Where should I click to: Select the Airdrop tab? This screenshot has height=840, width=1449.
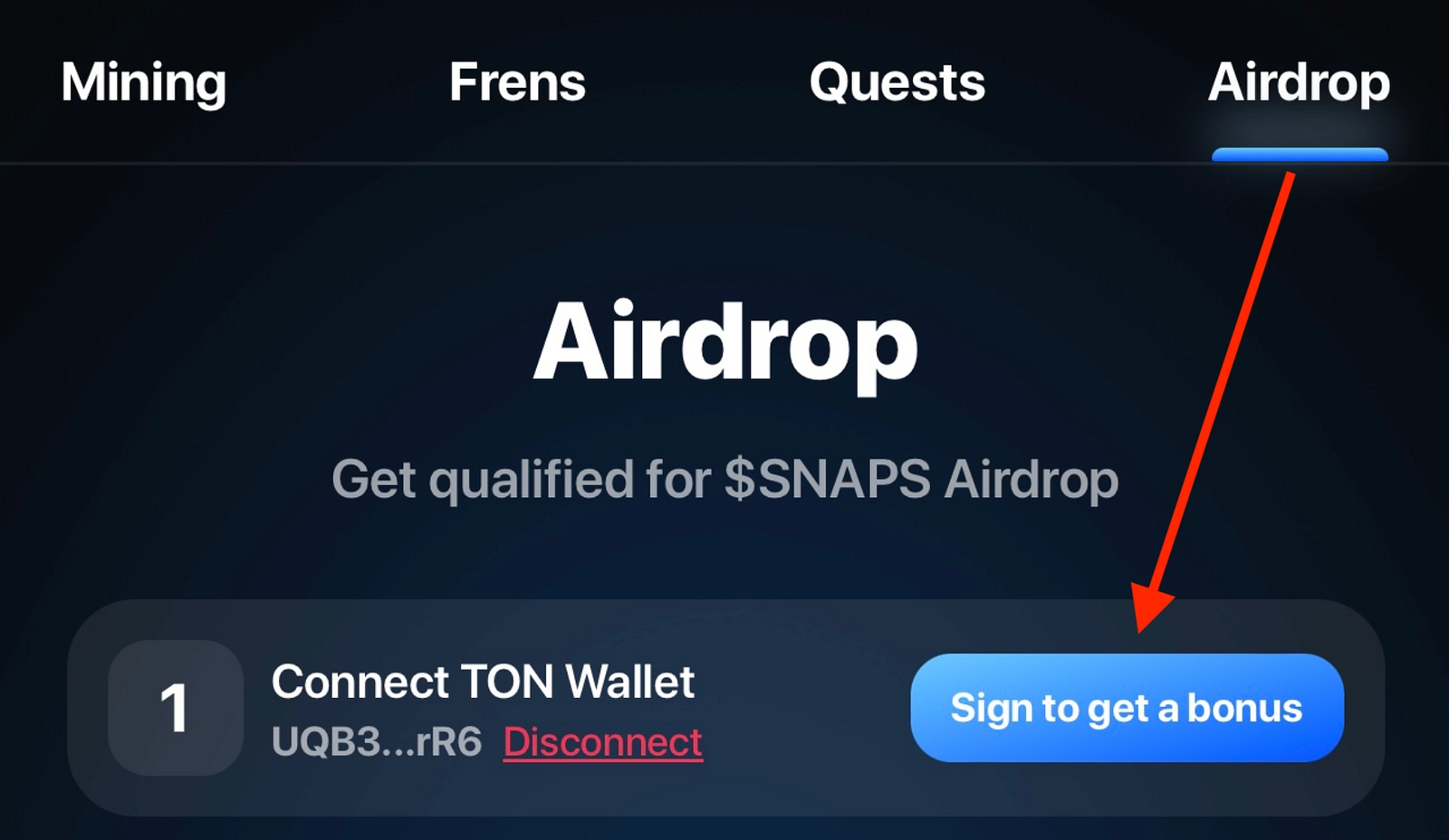pos(1299,83)
